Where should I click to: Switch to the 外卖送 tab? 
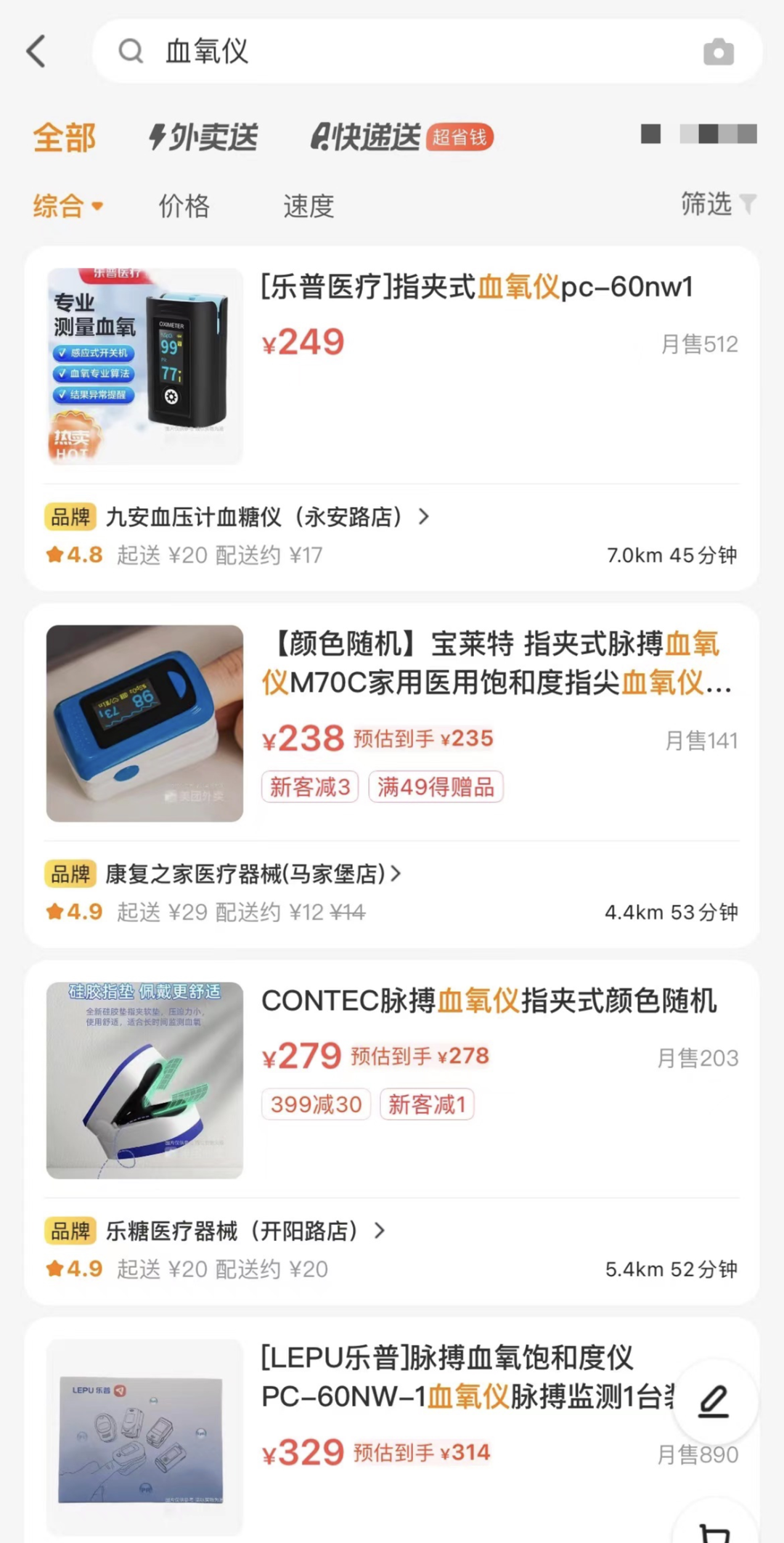(203, 137)
